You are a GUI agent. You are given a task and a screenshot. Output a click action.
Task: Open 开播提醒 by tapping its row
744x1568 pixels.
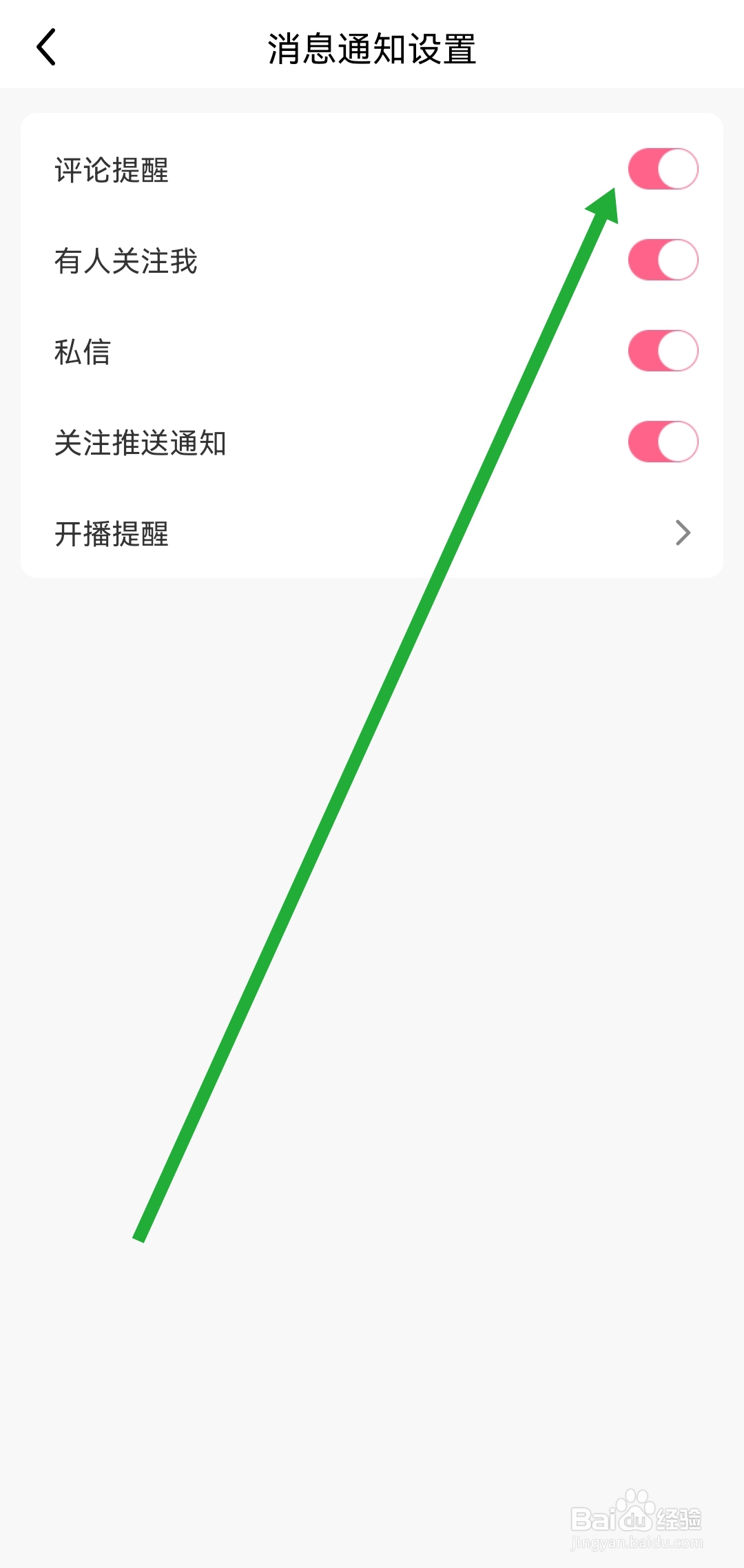coord(276,533)
